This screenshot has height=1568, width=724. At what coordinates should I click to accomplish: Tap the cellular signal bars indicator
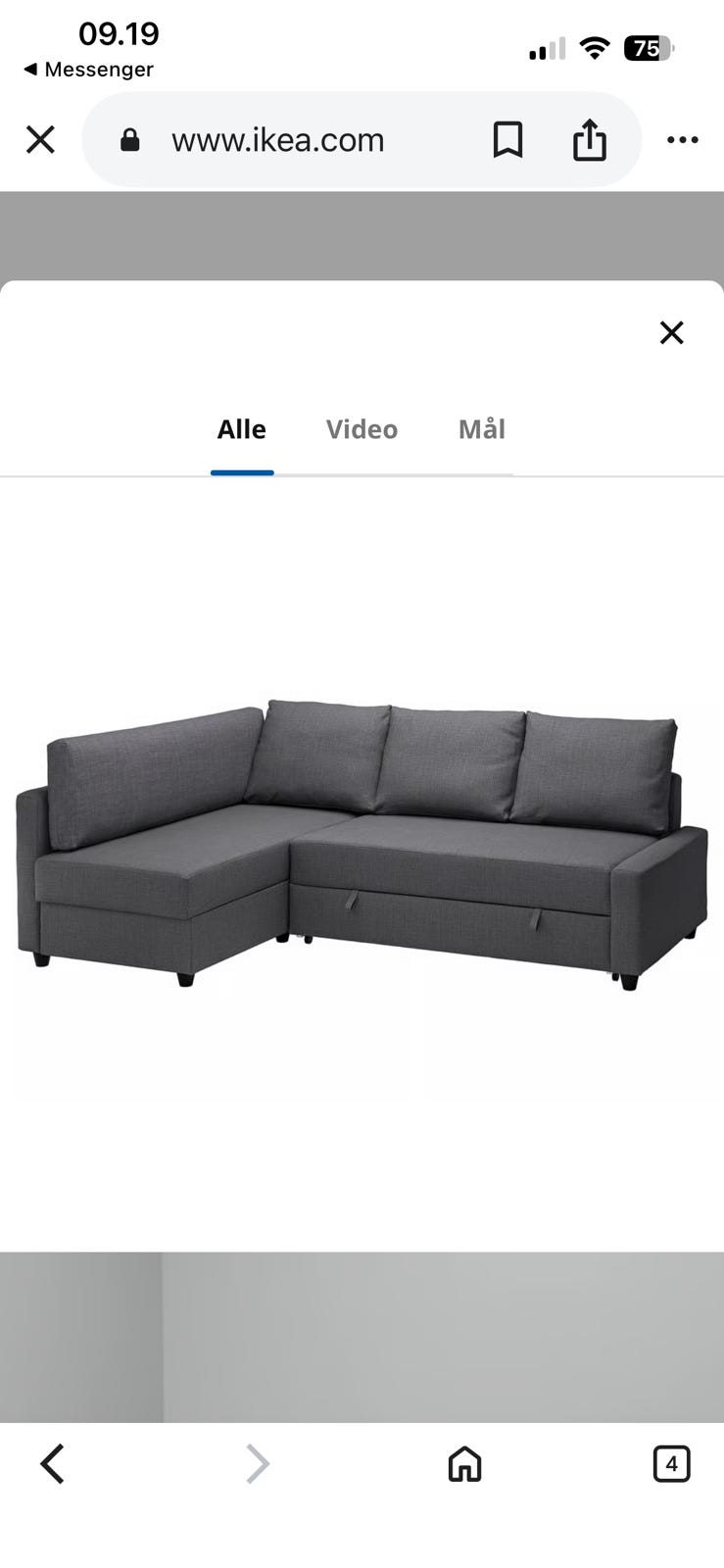[x=548, y=47]
